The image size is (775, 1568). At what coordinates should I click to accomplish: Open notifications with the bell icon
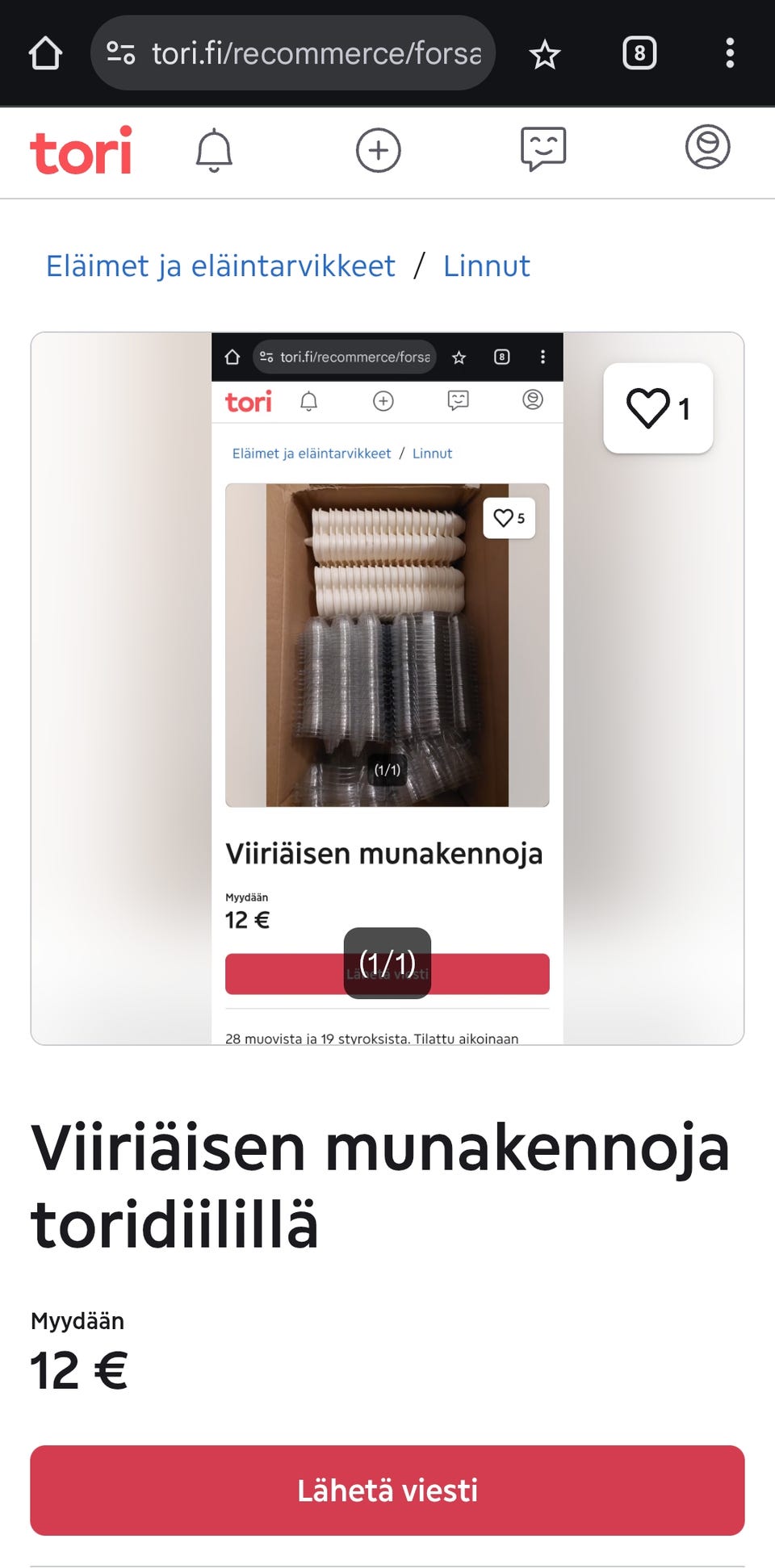[x=214, y=150]
